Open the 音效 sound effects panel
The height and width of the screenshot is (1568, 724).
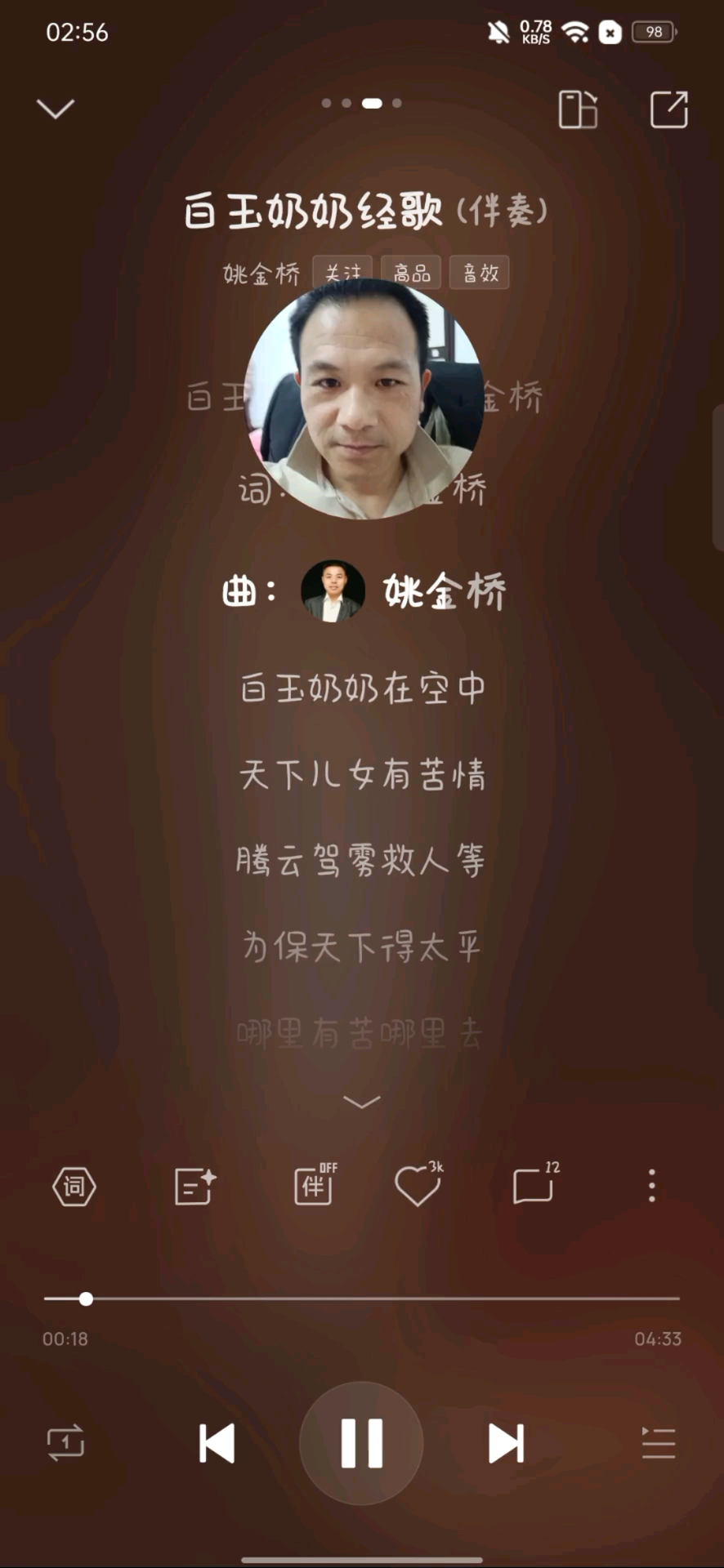tap(479, 272)
